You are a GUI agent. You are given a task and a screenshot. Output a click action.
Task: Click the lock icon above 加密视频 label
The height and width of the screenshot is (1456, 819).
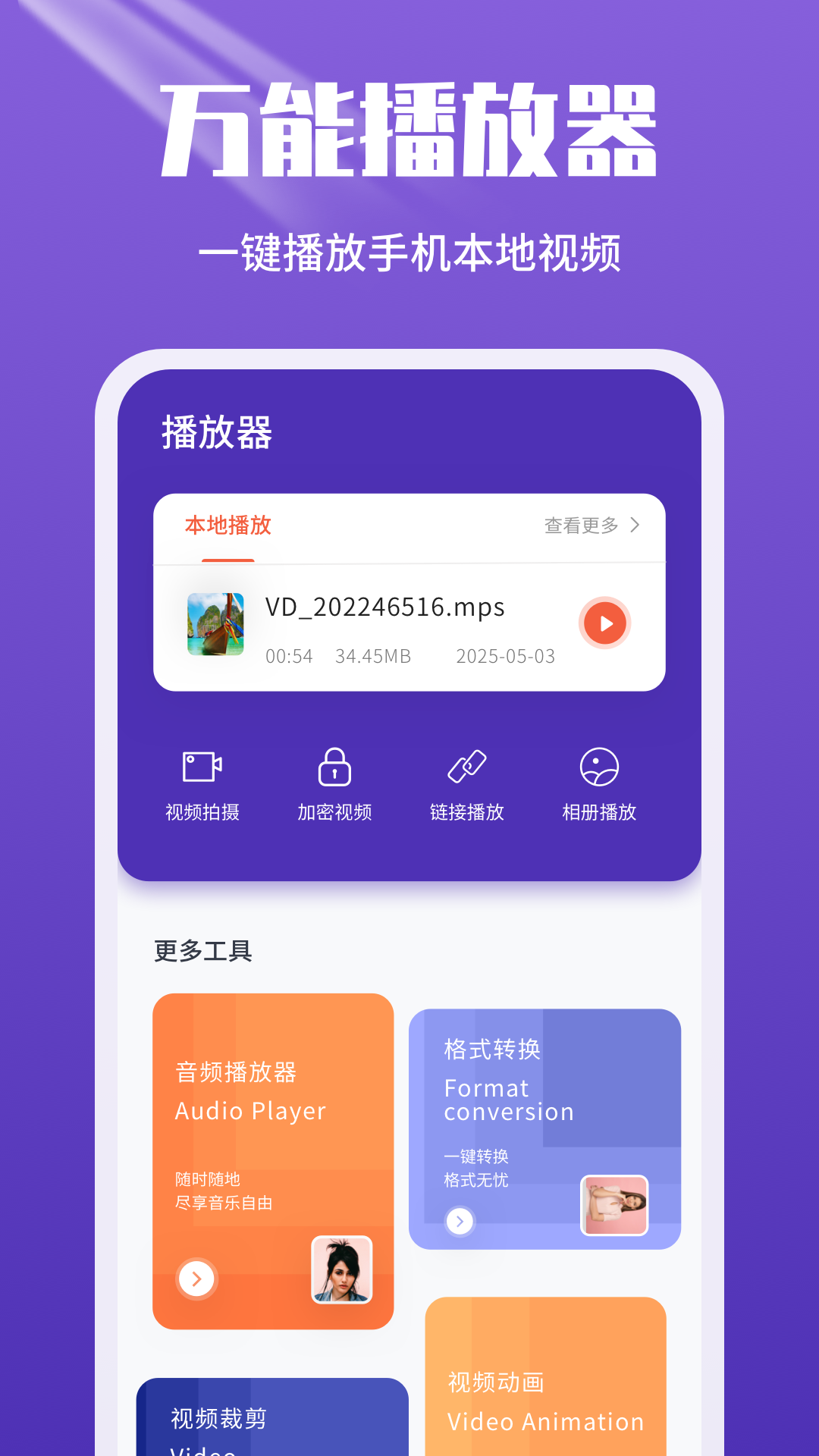334,769
